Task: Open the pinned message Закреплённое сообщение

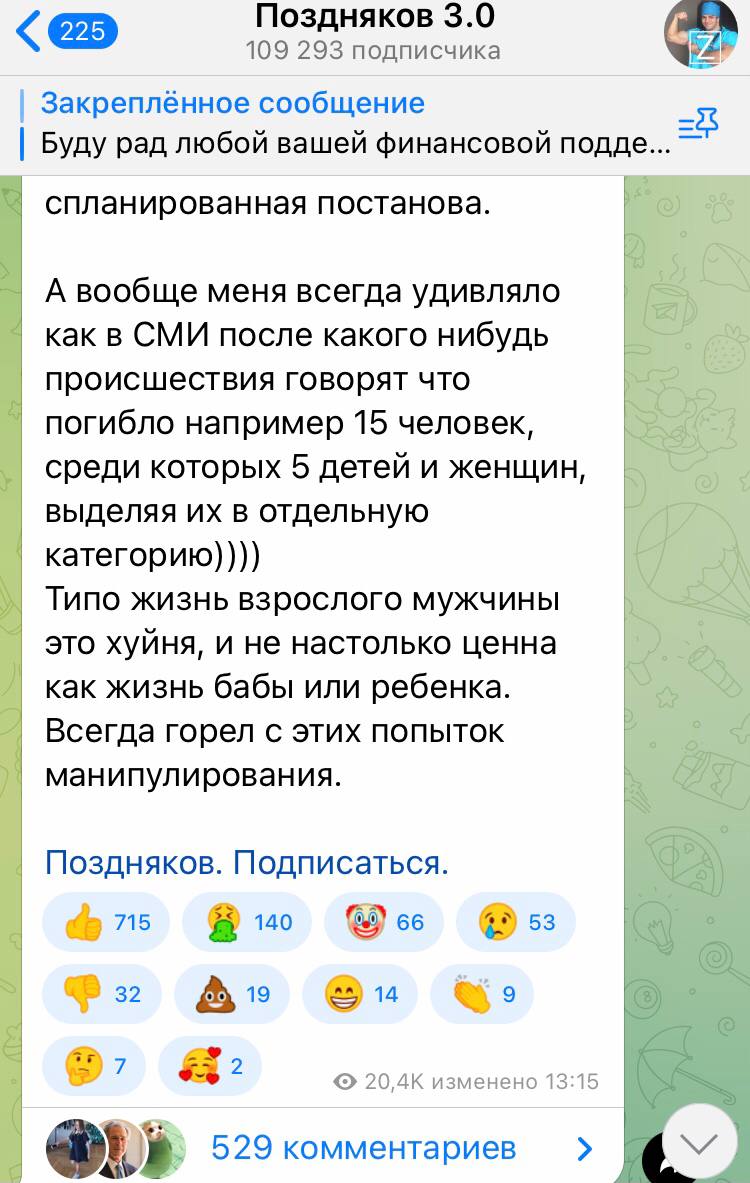Action: coord(340,123)
